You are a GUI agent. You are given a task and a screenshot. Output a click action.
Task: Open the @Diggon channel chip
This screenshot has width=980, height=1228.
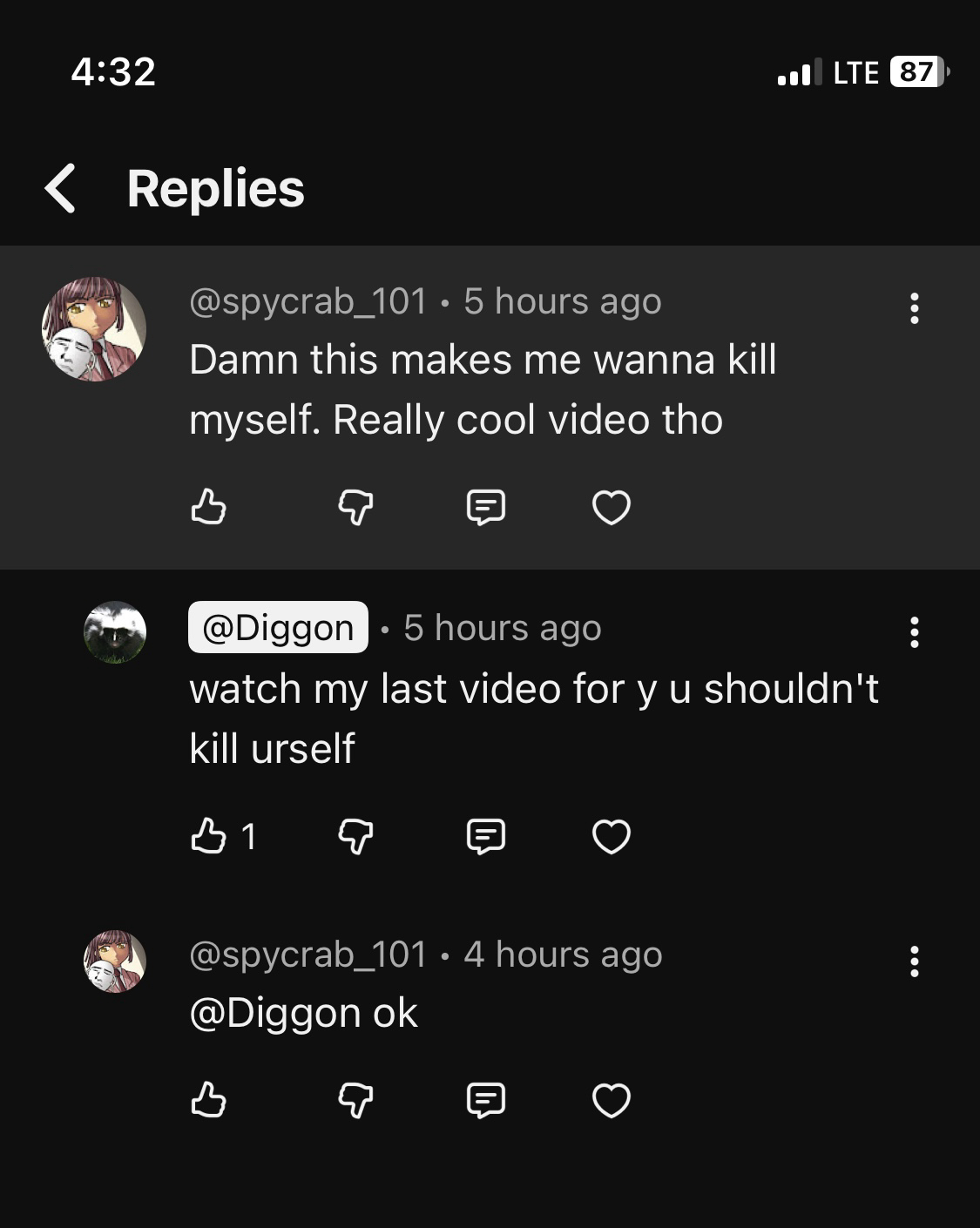278,627
